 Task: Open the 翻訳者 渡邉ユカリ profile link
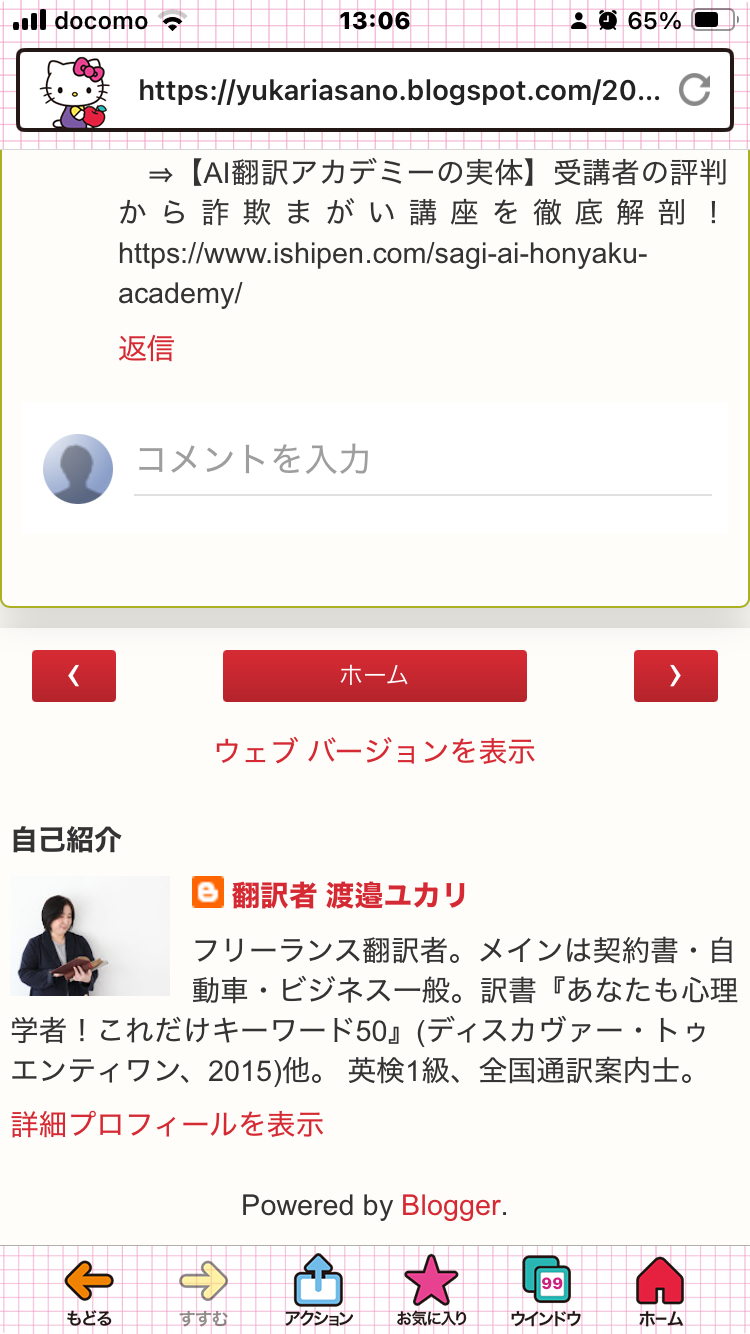349,894
